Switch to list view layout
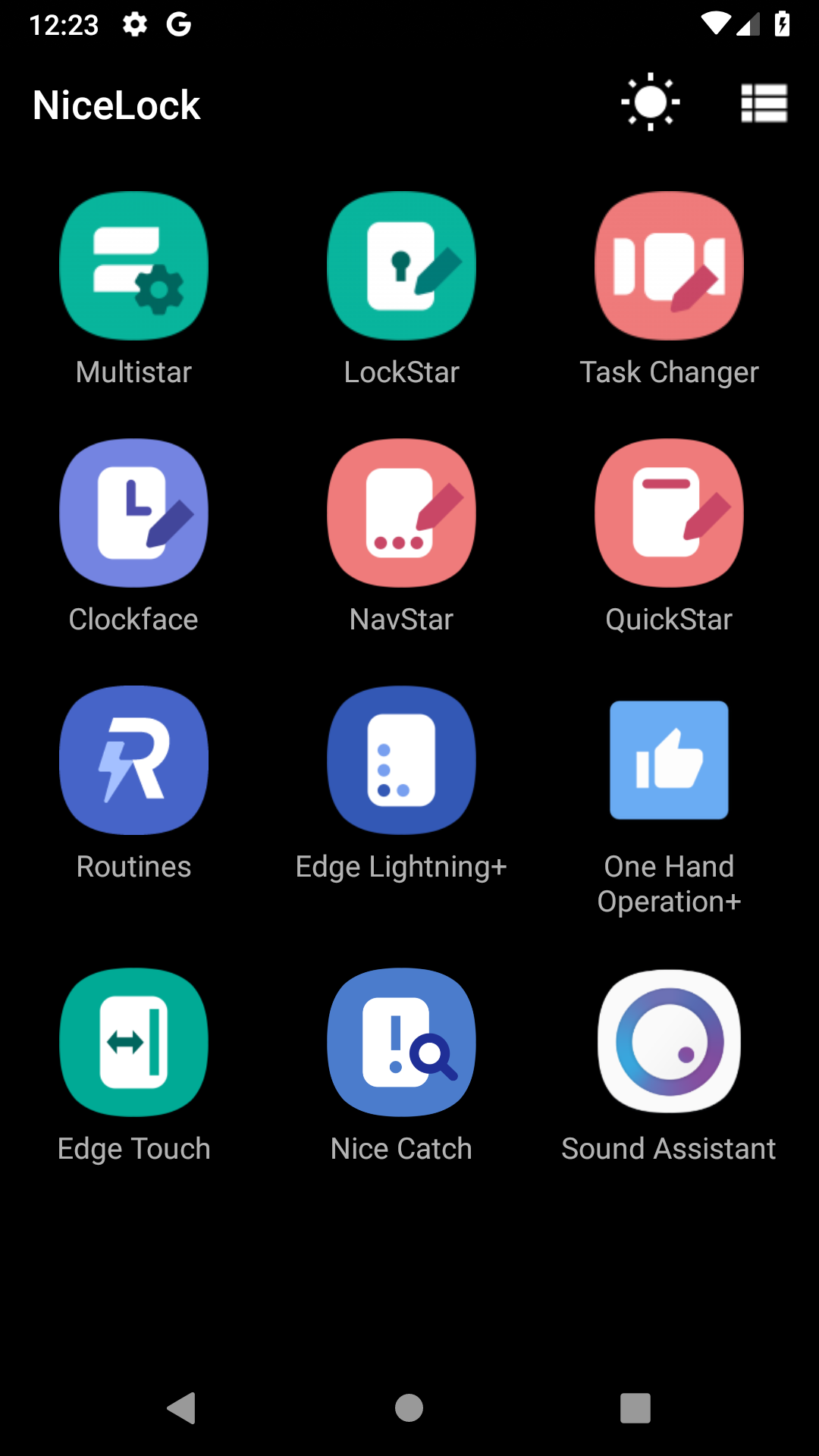Screen dimensions: 819x1456 [764, 102]
